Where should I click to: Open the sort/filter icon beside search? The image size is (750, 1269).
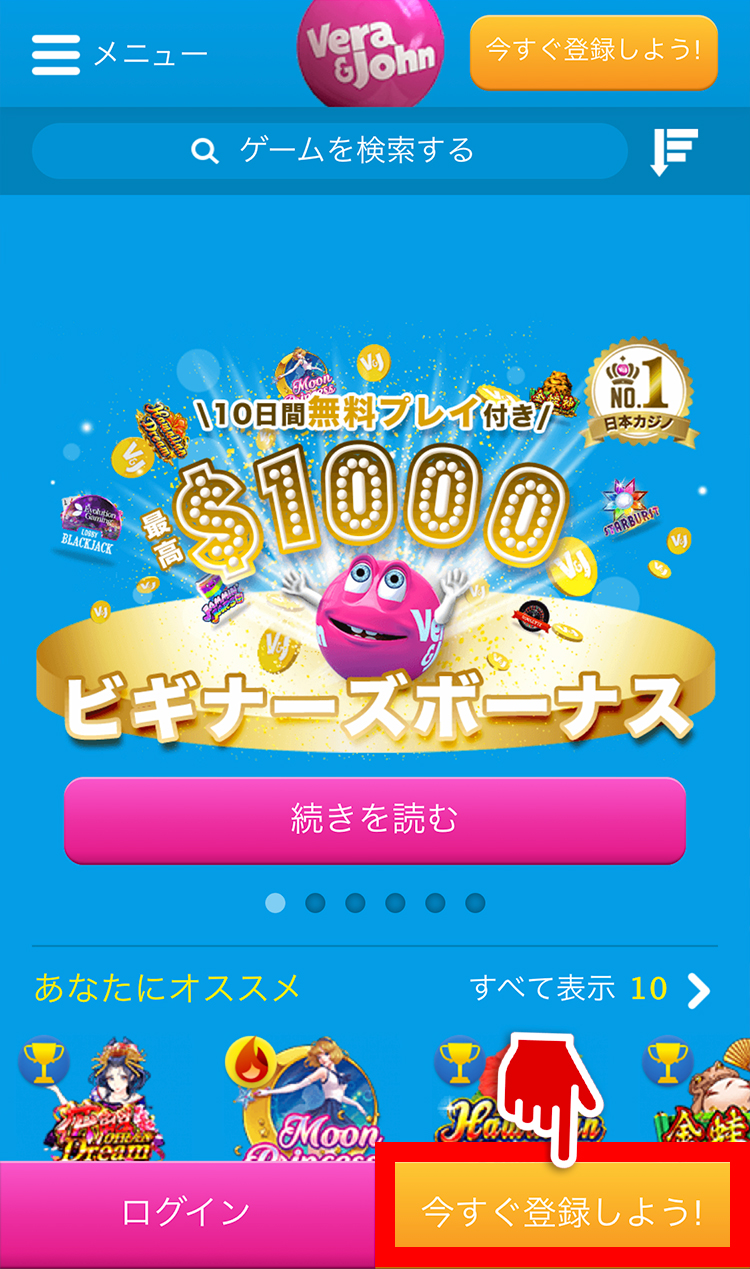[x=674, y=152]
